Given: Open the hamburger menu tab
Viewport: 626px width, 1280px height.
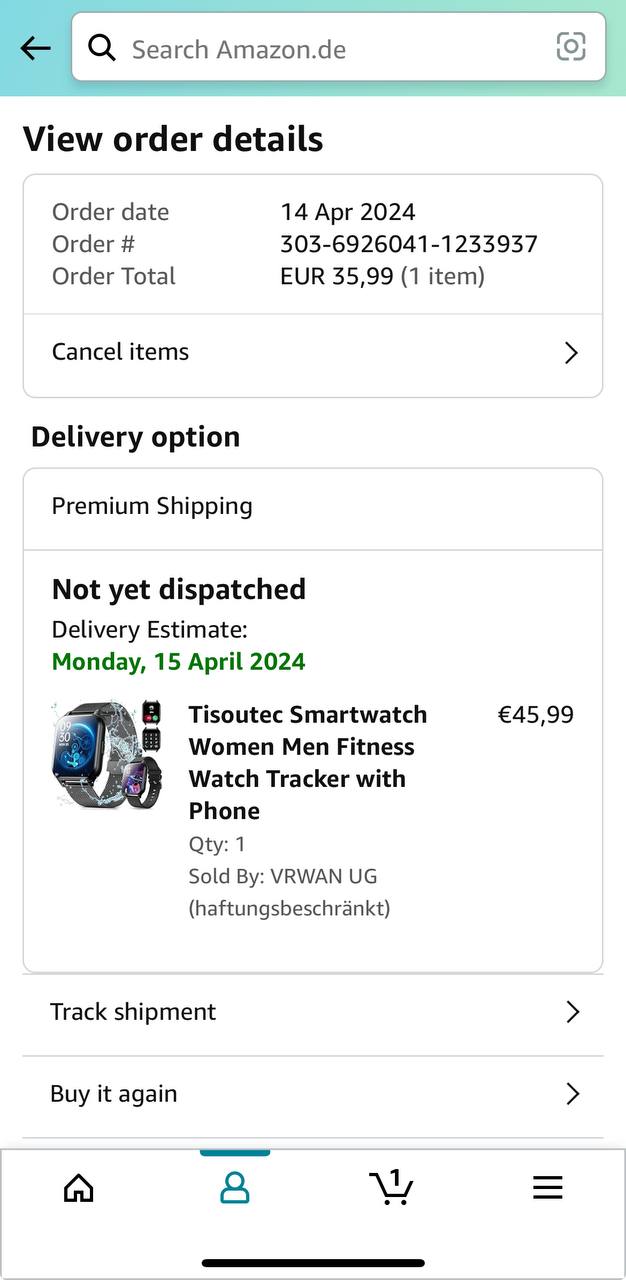Looking at the screenshot, I should [x=548, y=1187].
